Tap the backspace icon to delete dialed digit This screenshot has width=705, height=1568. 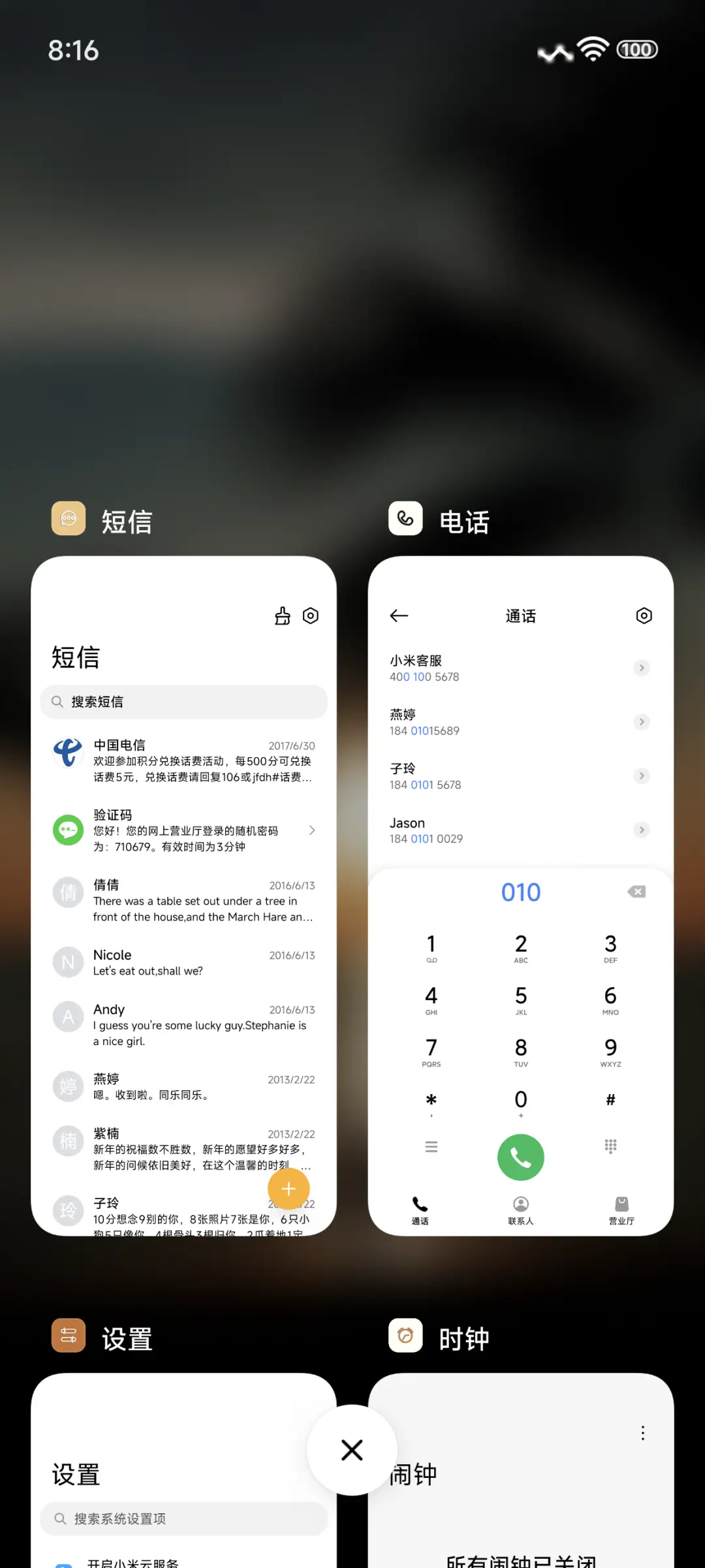[636, 891]
